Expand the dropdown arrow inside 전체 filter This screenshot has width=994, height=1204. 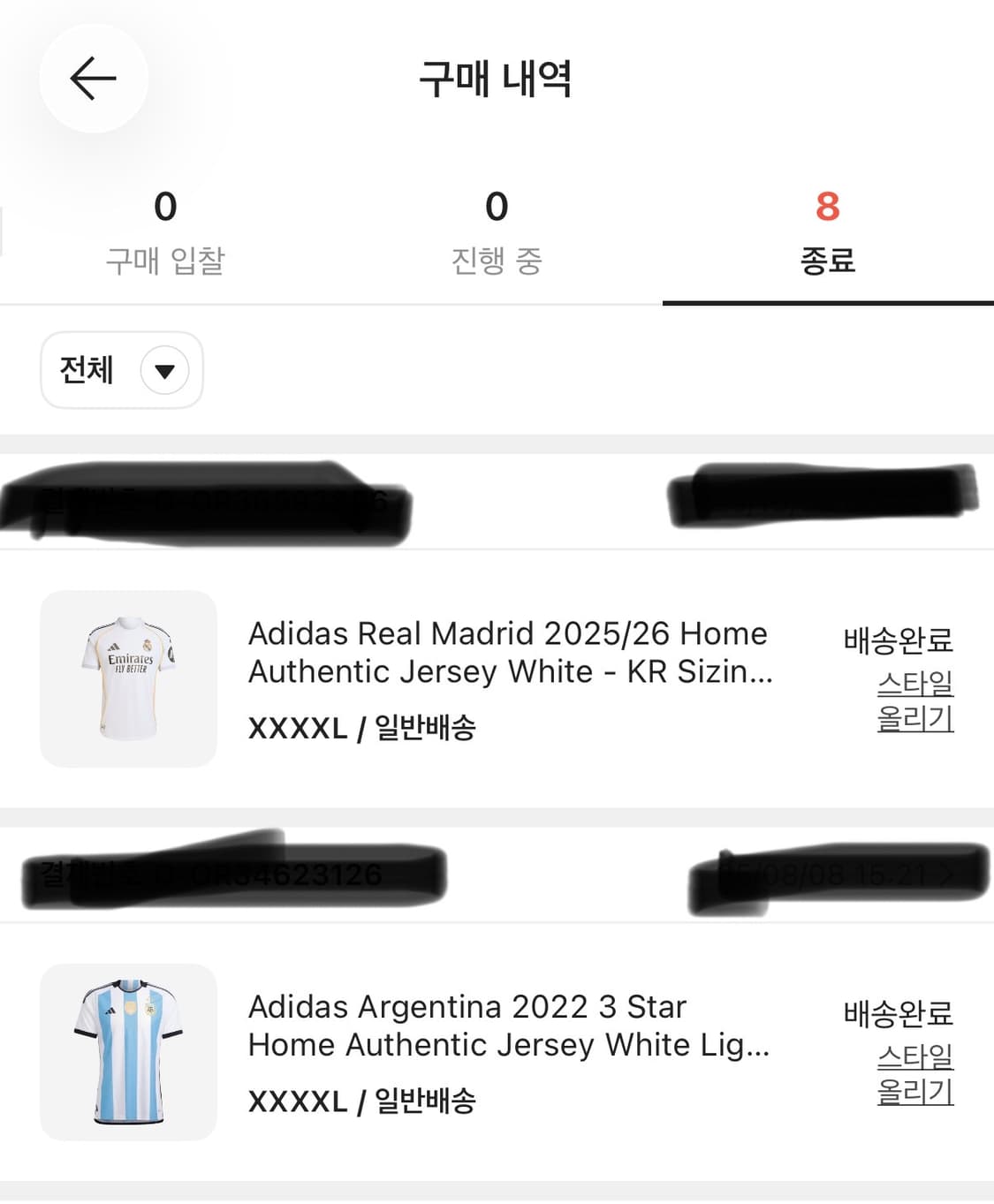pos(164,371)
